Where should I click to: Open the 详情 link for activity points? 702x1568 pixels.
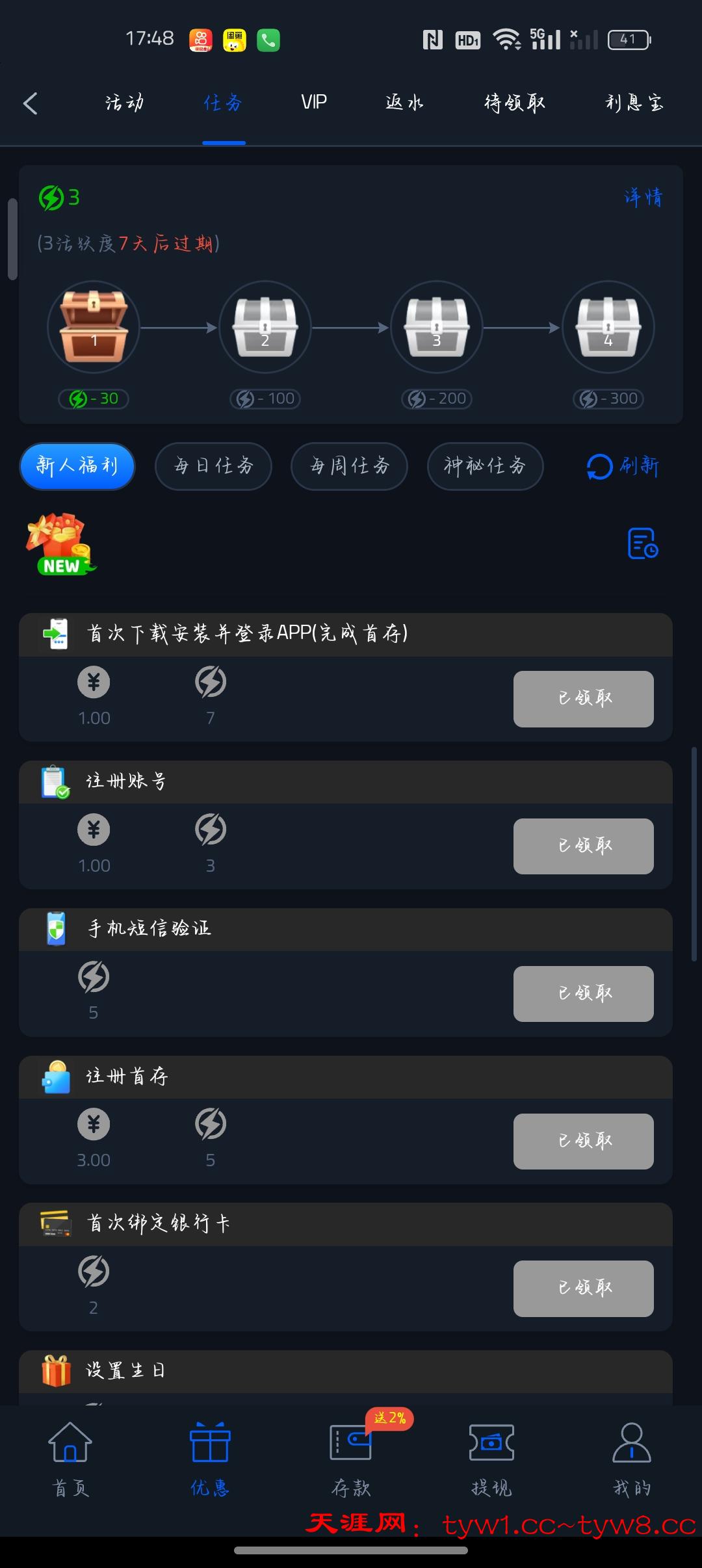[643, 197]
